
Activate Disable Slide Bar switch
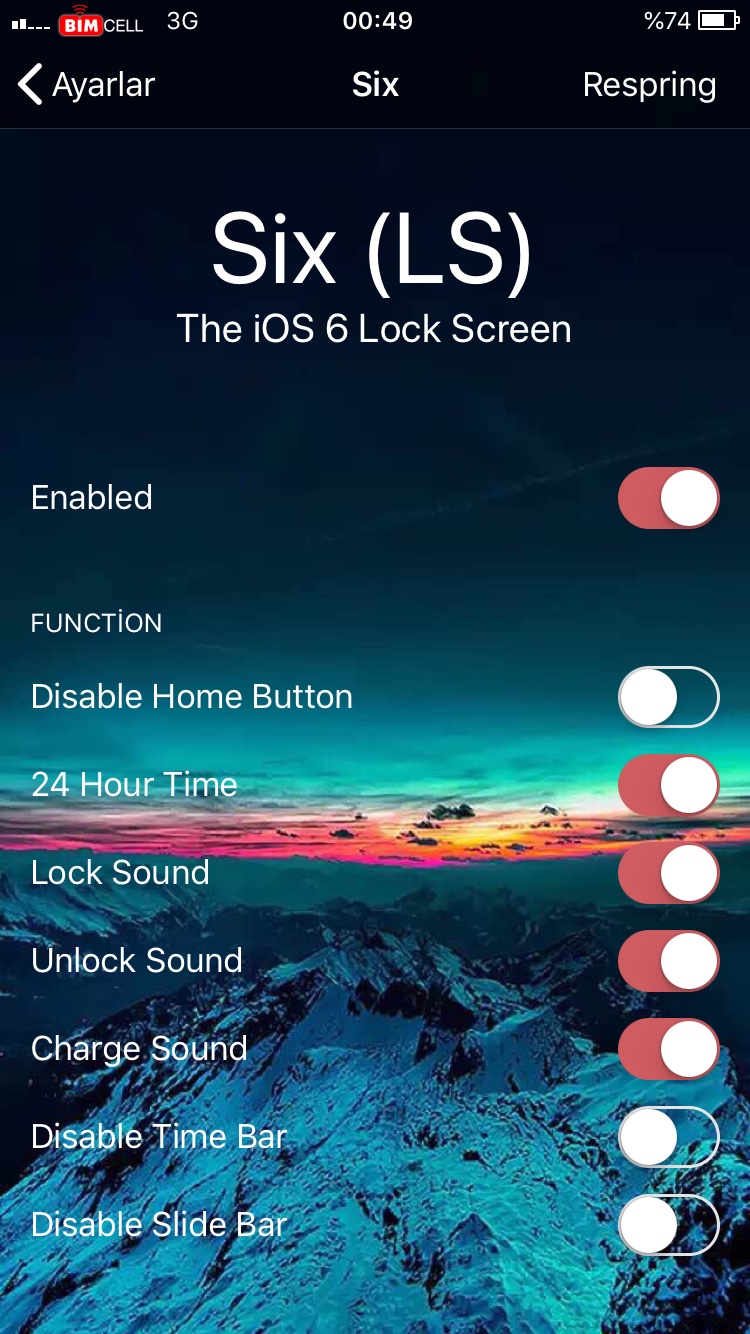[668, 1225]
